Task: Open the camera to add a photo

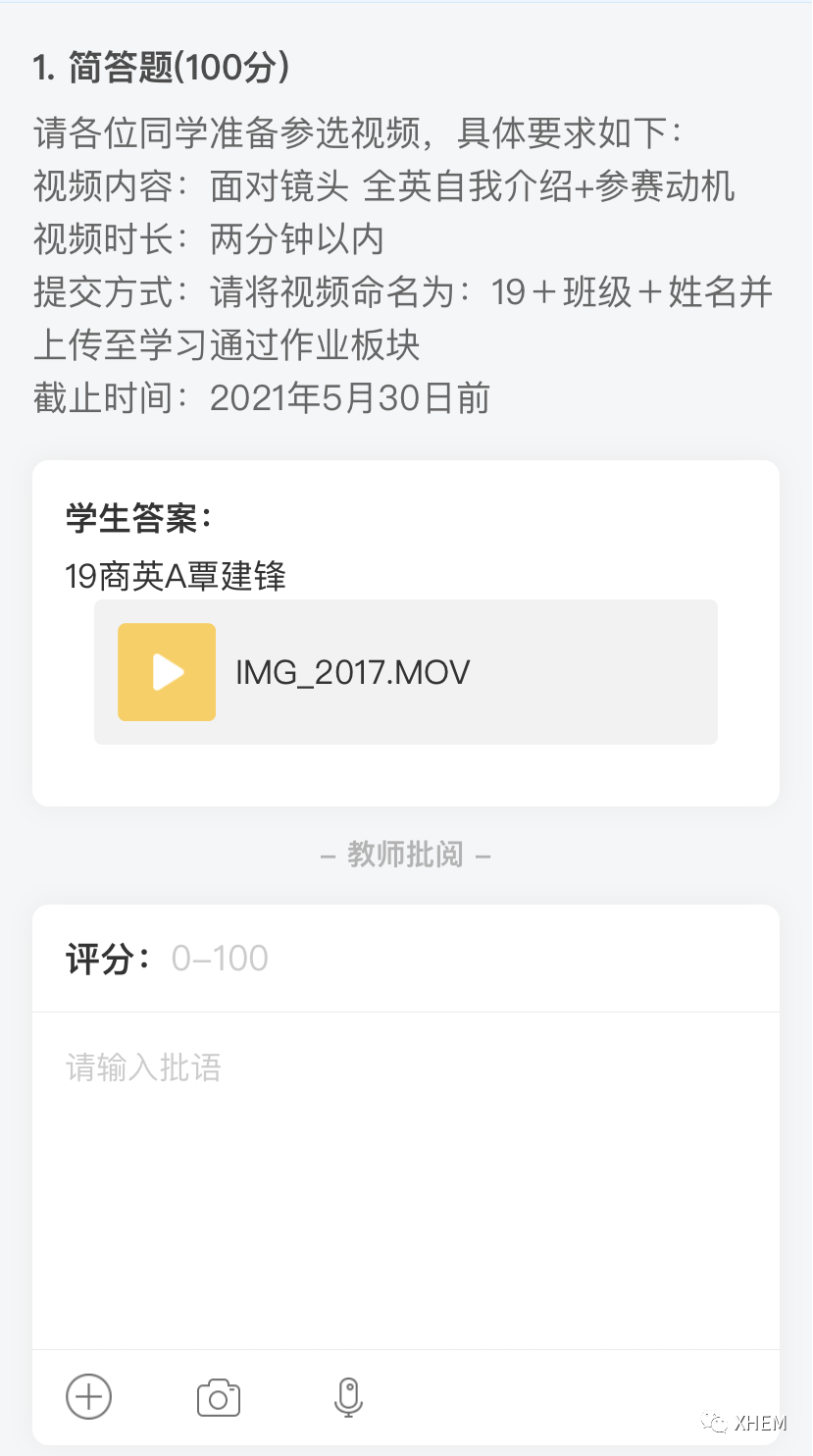Action: pyautogui.click(x=219, y=1397)
